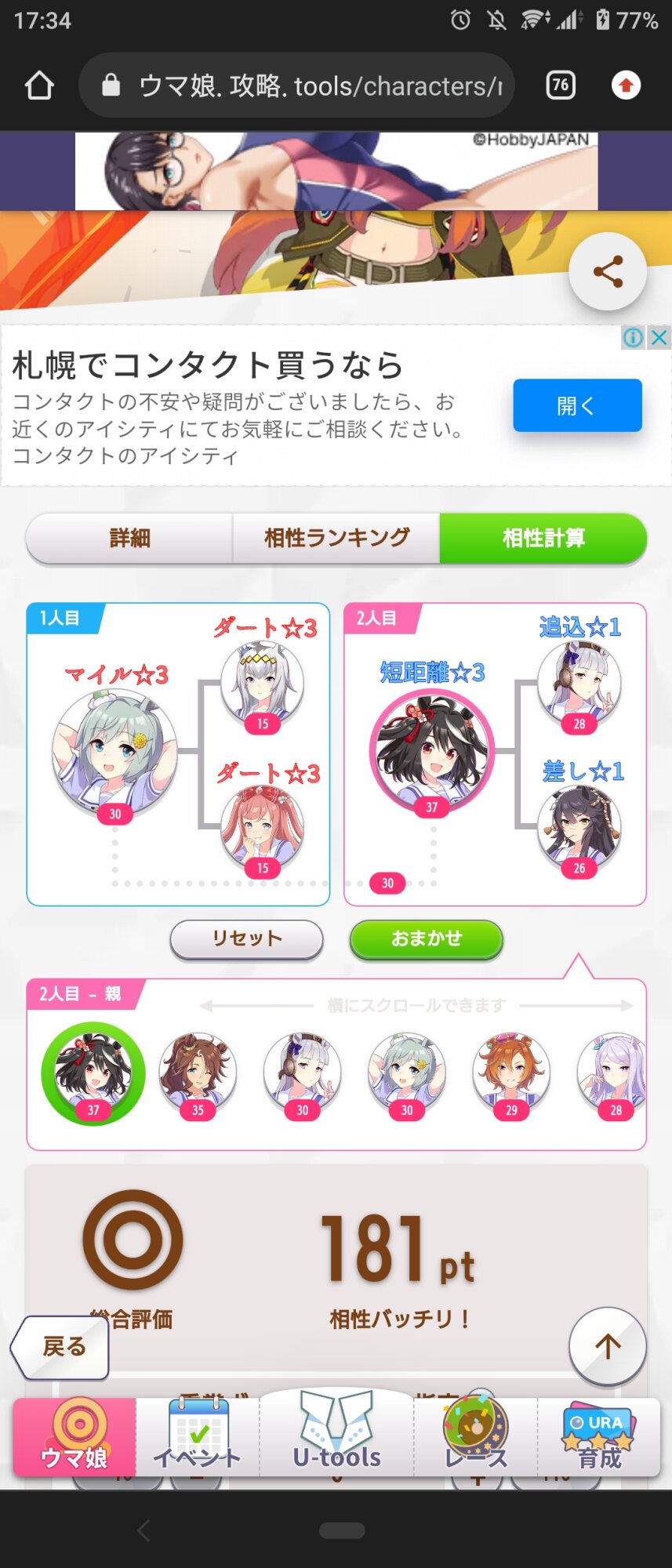Jump to page top with the arrow button
This screenshot has width=672, height=1568.
pos(608,1345)
